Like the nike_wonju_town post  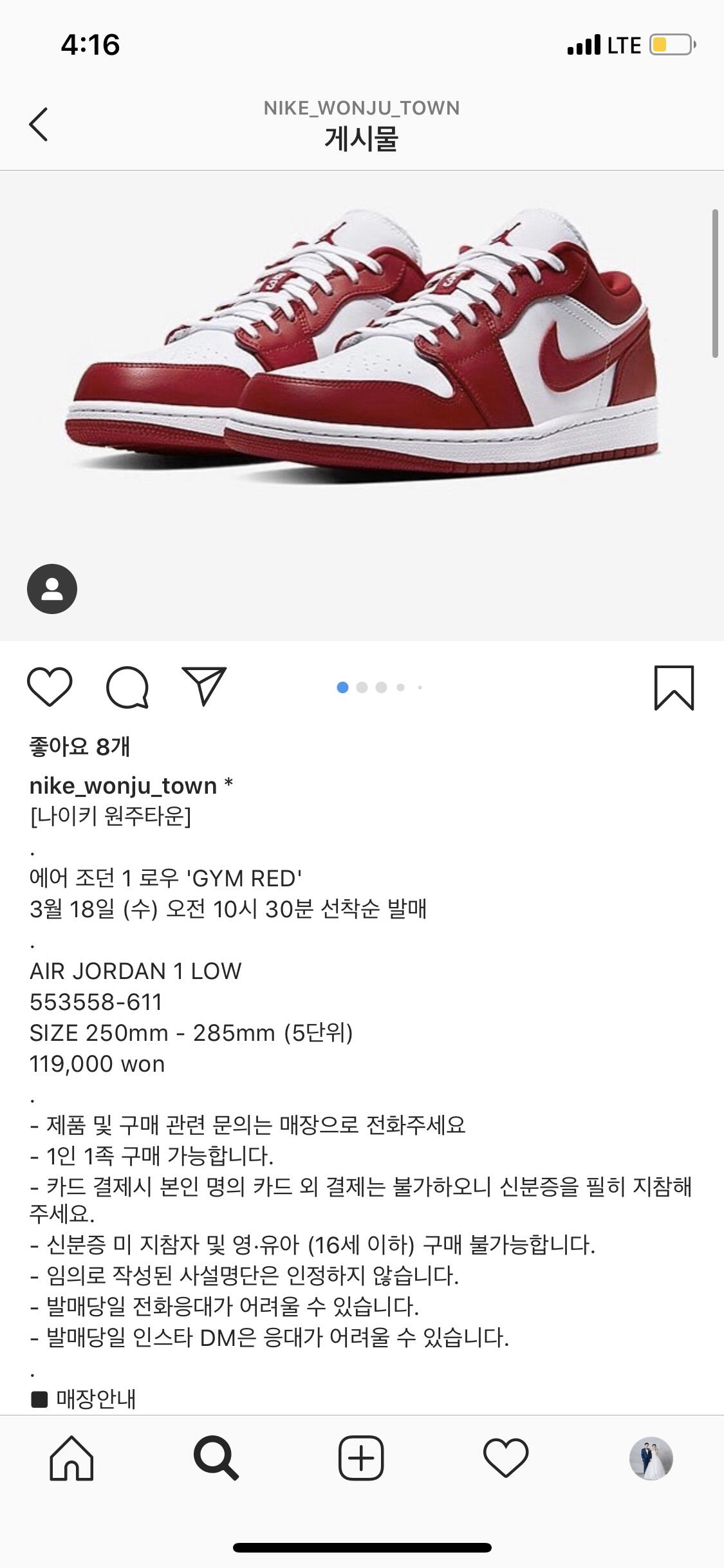click(50, 687)
